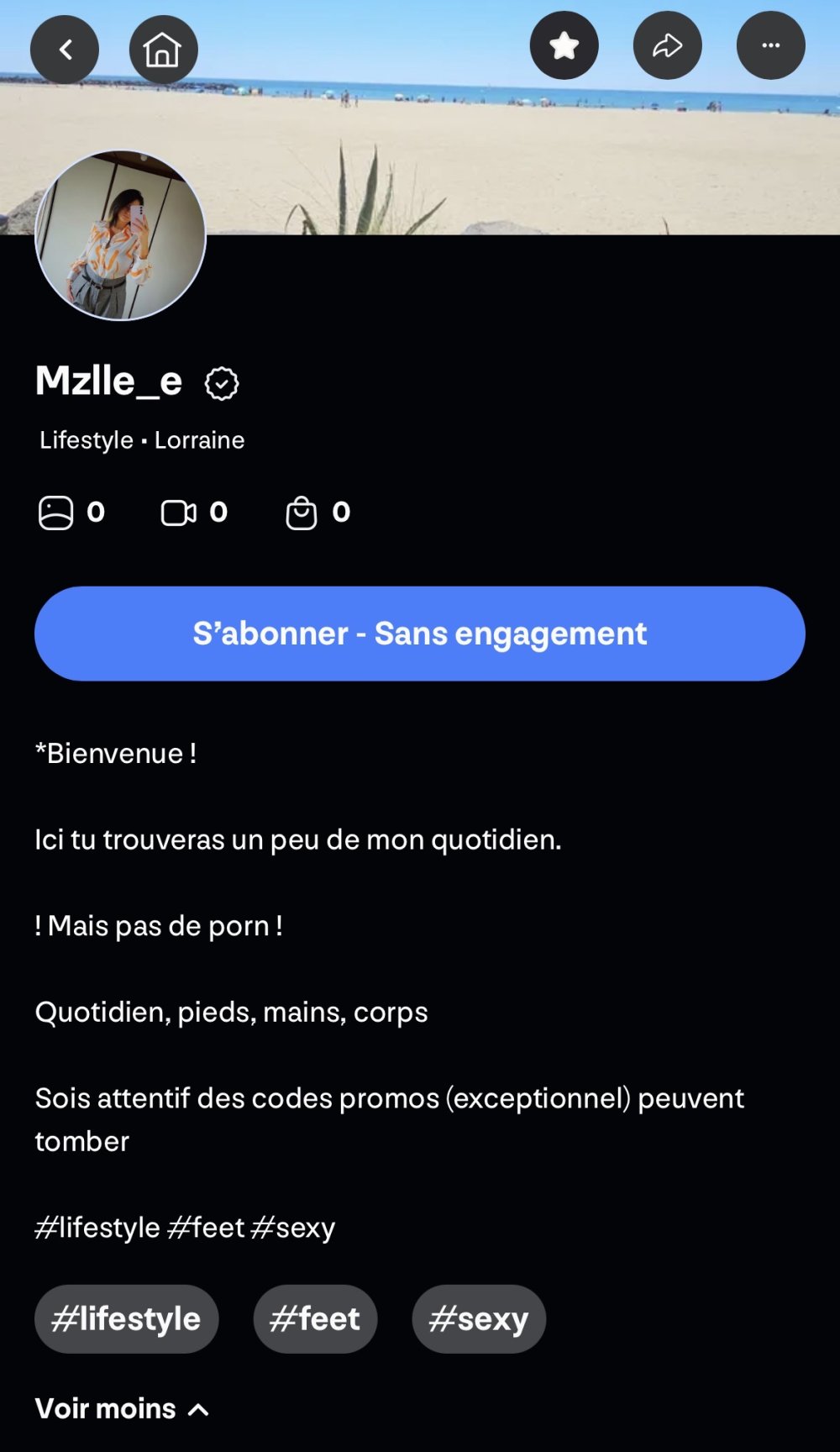840x1452 pixels.
Task: Select the #feet chip
Action: click(315, 1318)
